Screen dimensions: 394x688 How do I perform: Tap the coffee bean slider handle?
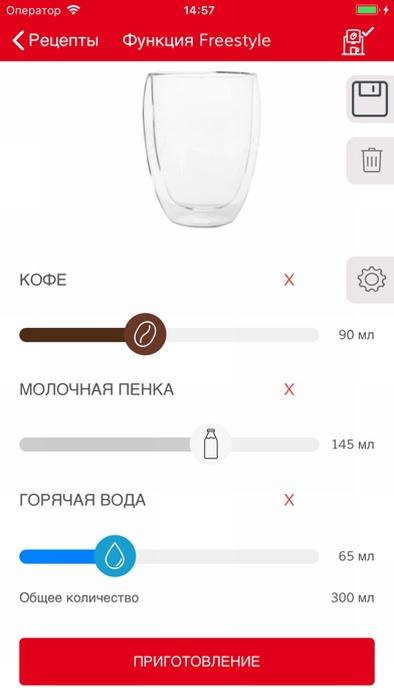coord(145,334)
